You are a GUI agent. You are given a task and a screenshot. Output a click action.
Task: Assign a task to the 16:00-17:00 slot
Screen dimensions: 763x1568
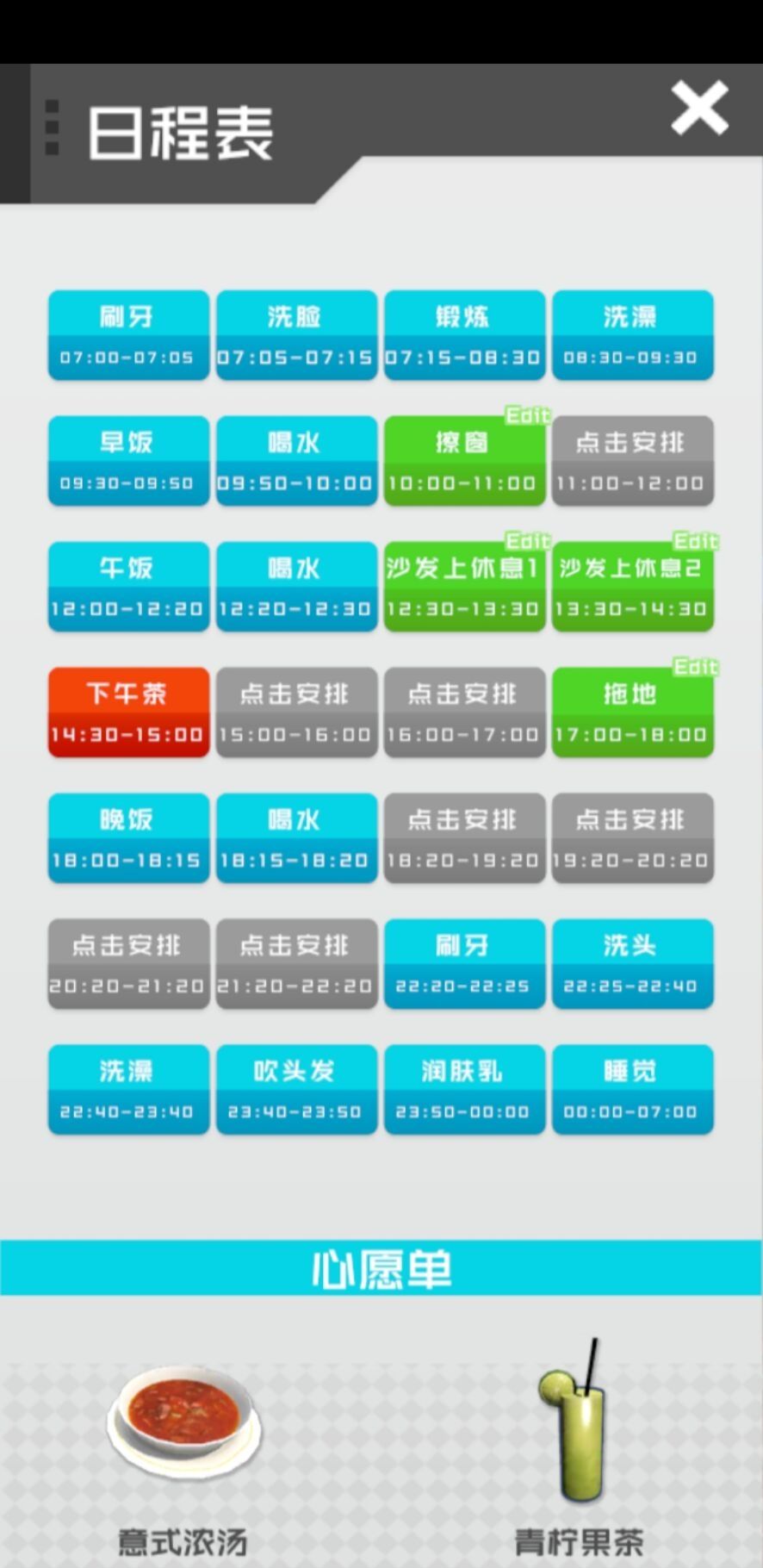tap(464, 712)
